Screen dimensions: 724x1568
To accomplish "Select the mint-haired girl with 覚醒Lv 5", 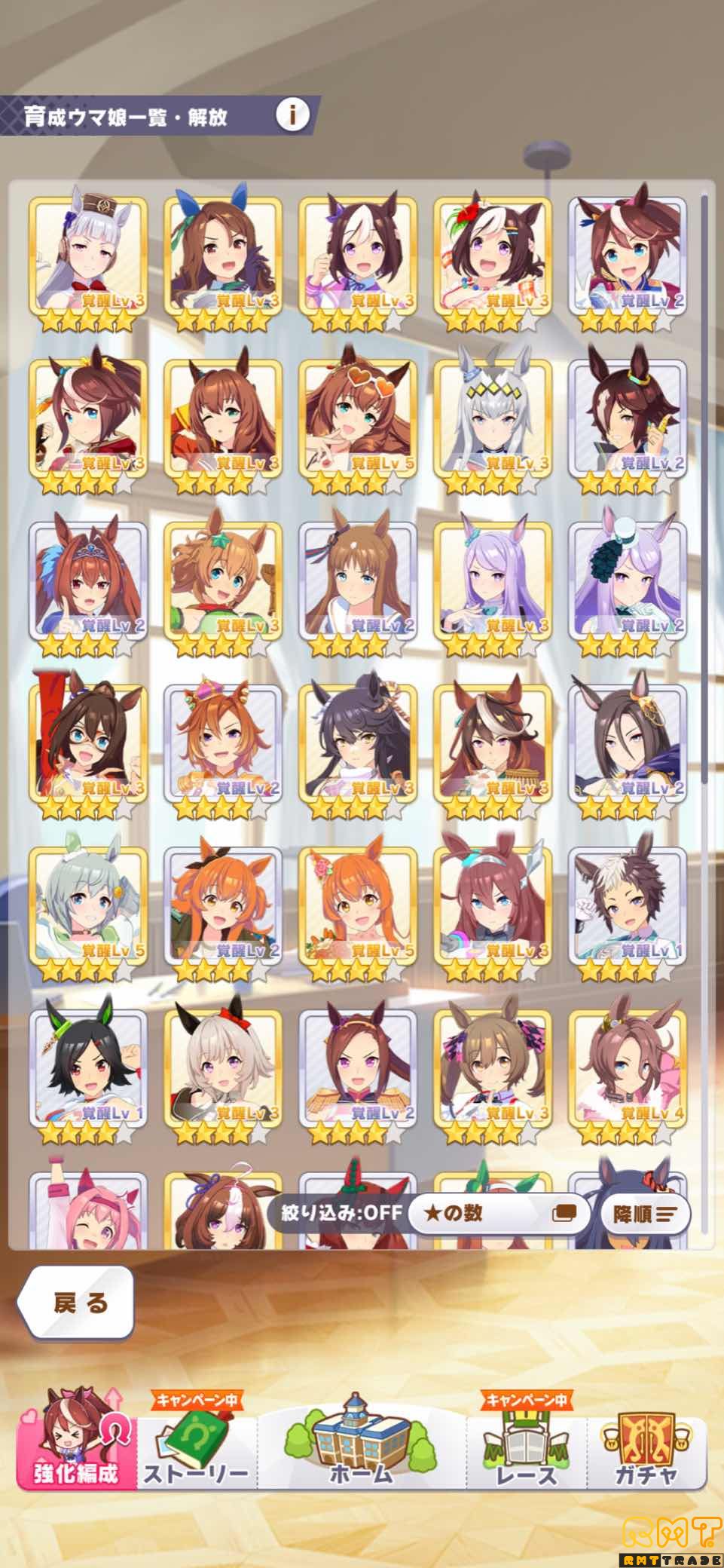I will [x=88, y=907].
